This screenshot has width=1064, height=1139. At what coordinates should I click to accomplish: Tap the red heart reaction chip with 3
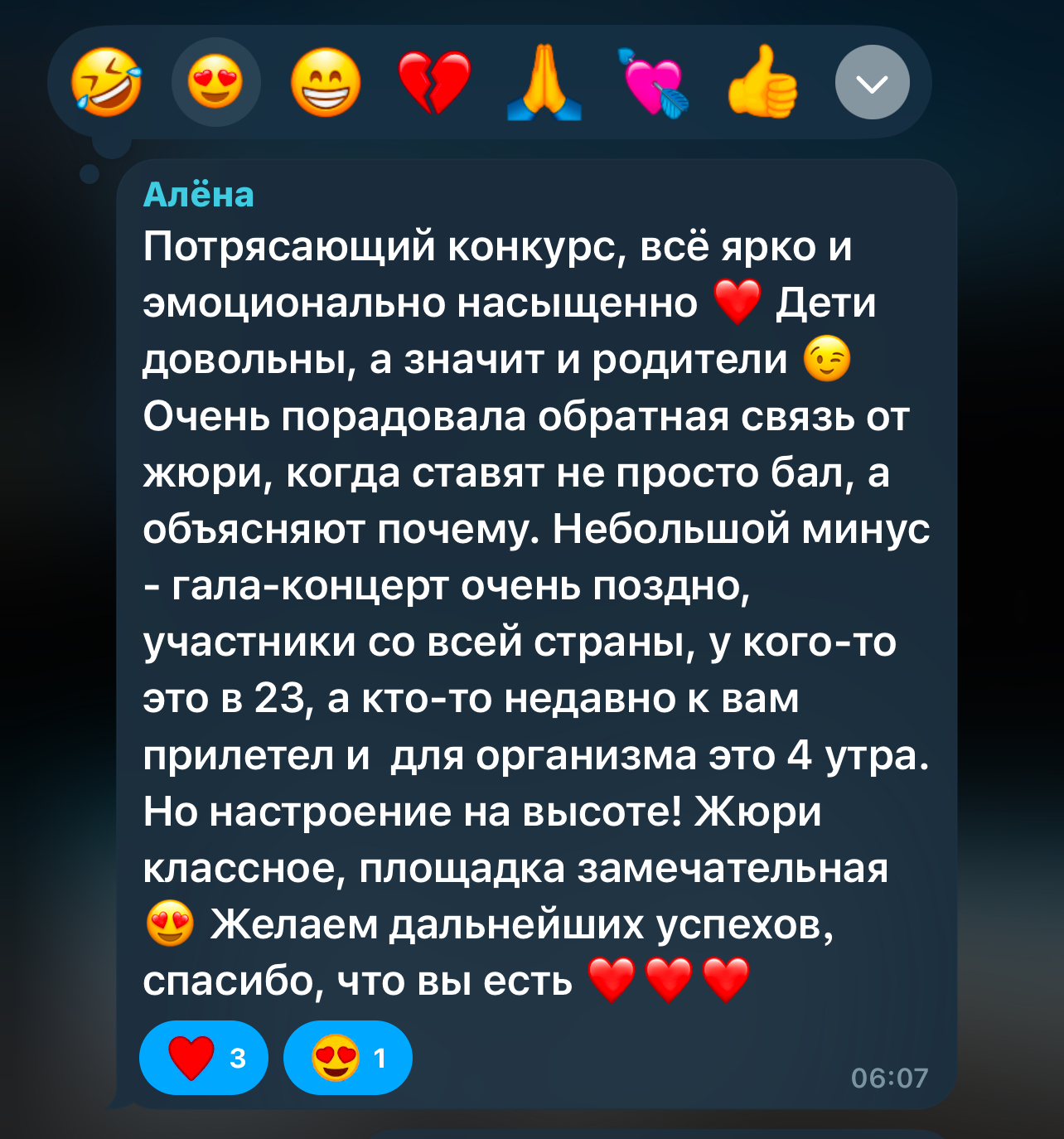[x=204, y=1058]
